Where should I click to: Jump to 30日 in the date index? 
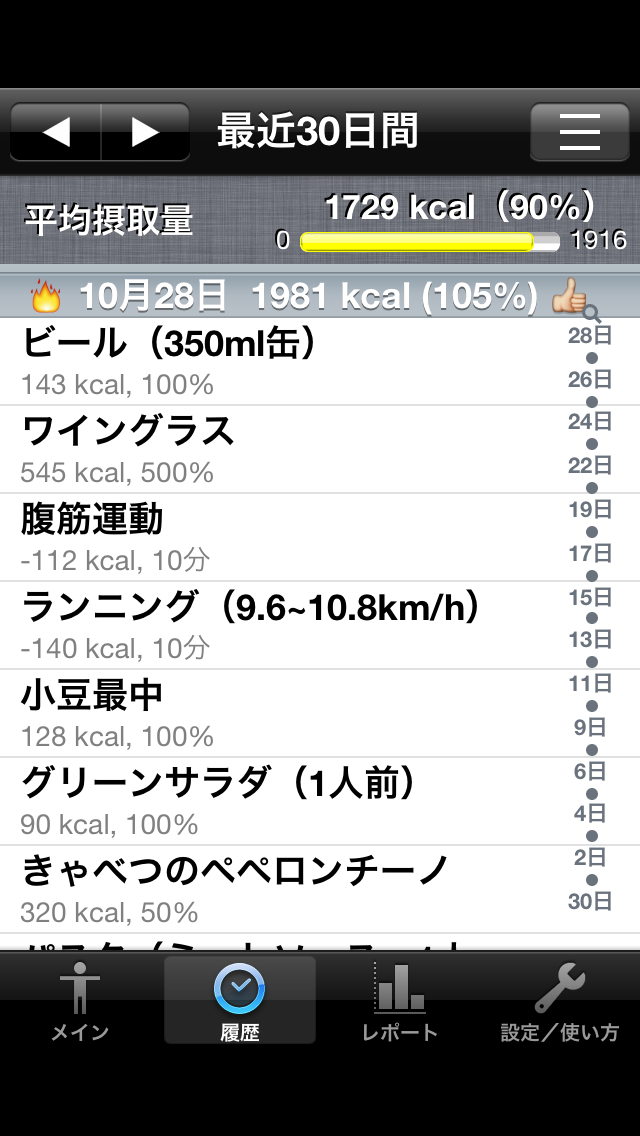(x=590, y=901)
